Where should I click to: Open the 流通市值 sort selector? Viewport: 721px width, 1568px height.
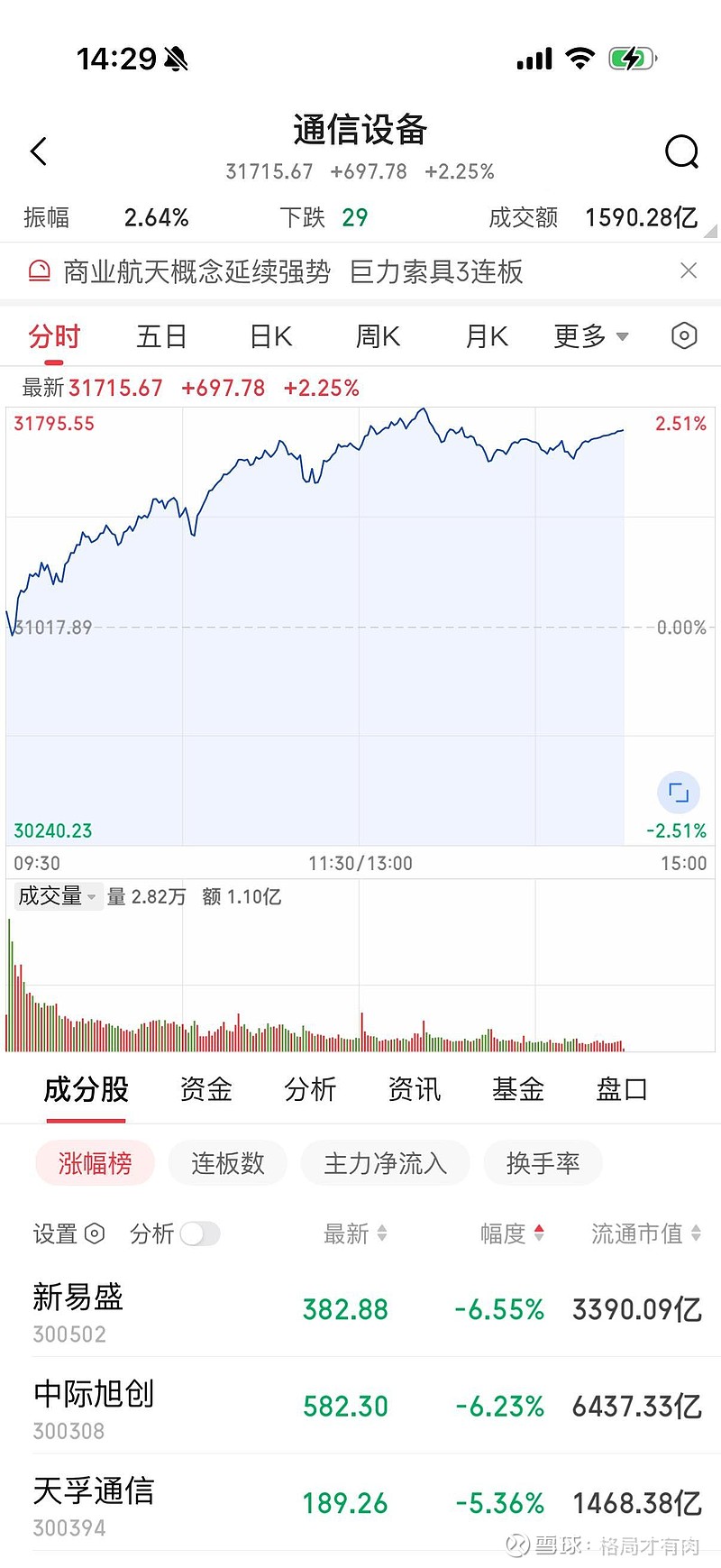tap(644, 1233)
